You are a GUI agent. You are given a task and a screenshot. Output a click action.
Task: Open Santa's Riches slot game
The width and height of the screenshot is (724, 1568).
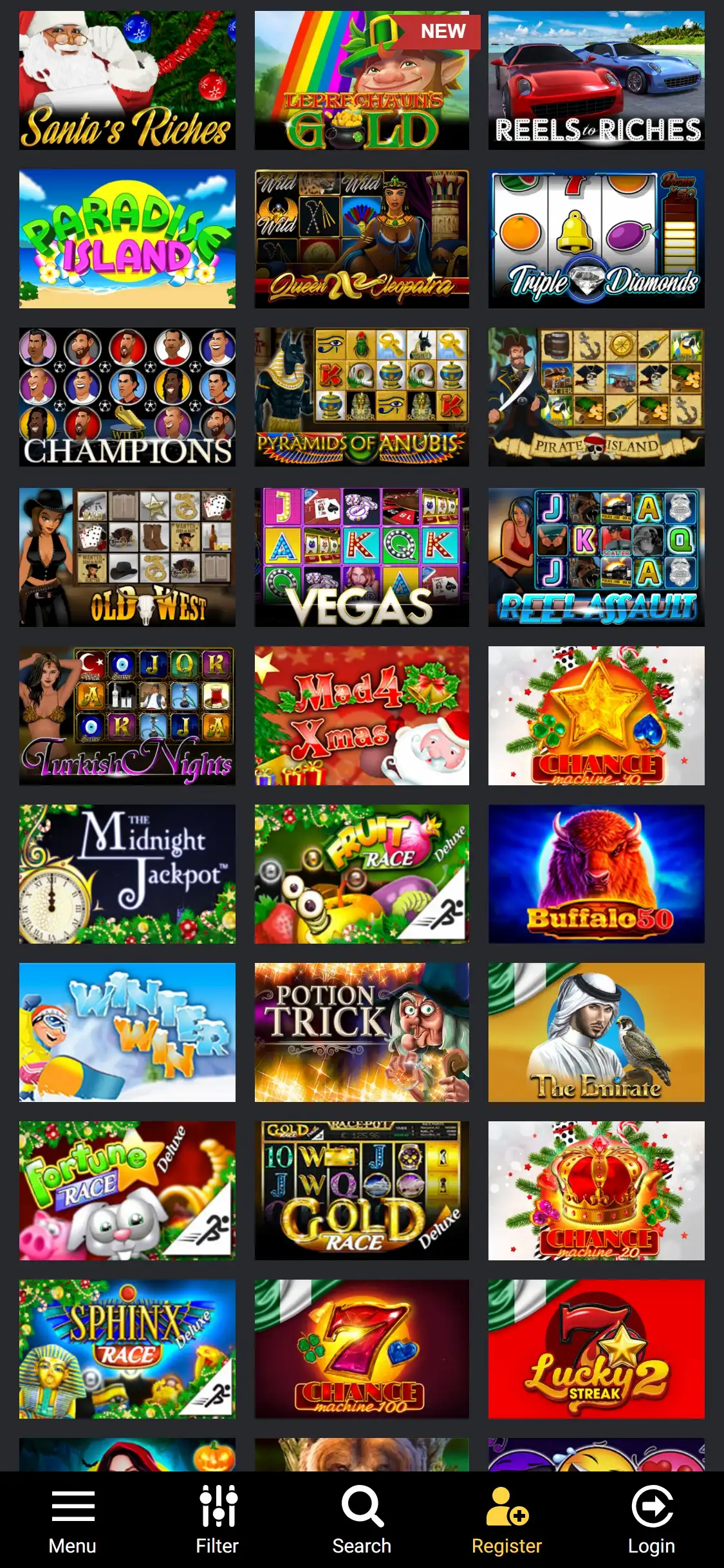(127, 80)
